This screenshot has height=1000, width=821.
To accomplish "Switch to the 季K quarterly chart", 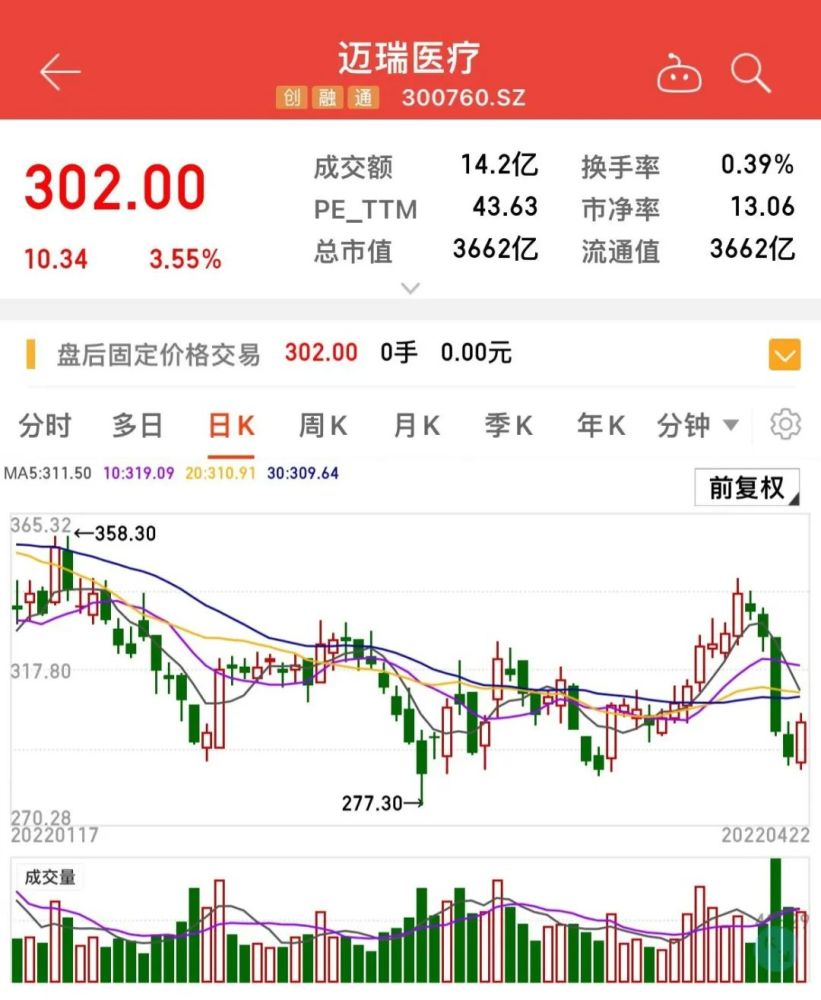I will (508, 426).
